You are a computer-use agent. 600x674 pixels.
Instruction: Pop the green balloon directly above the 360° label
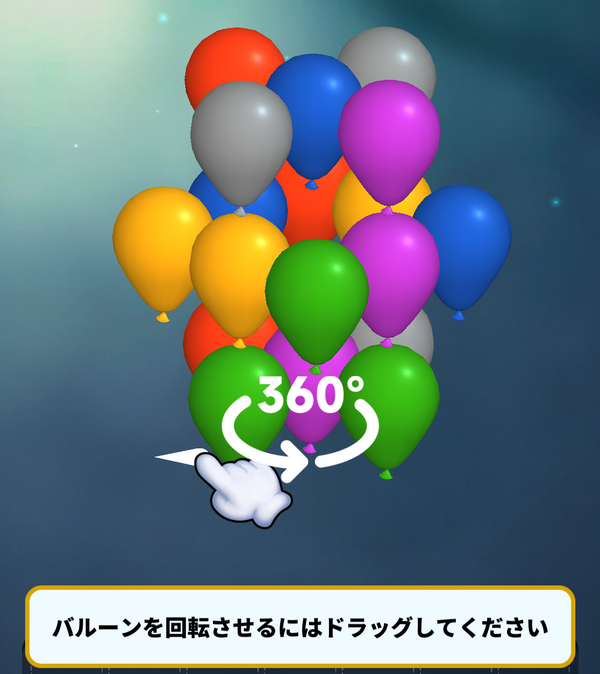tap(317, 301)
